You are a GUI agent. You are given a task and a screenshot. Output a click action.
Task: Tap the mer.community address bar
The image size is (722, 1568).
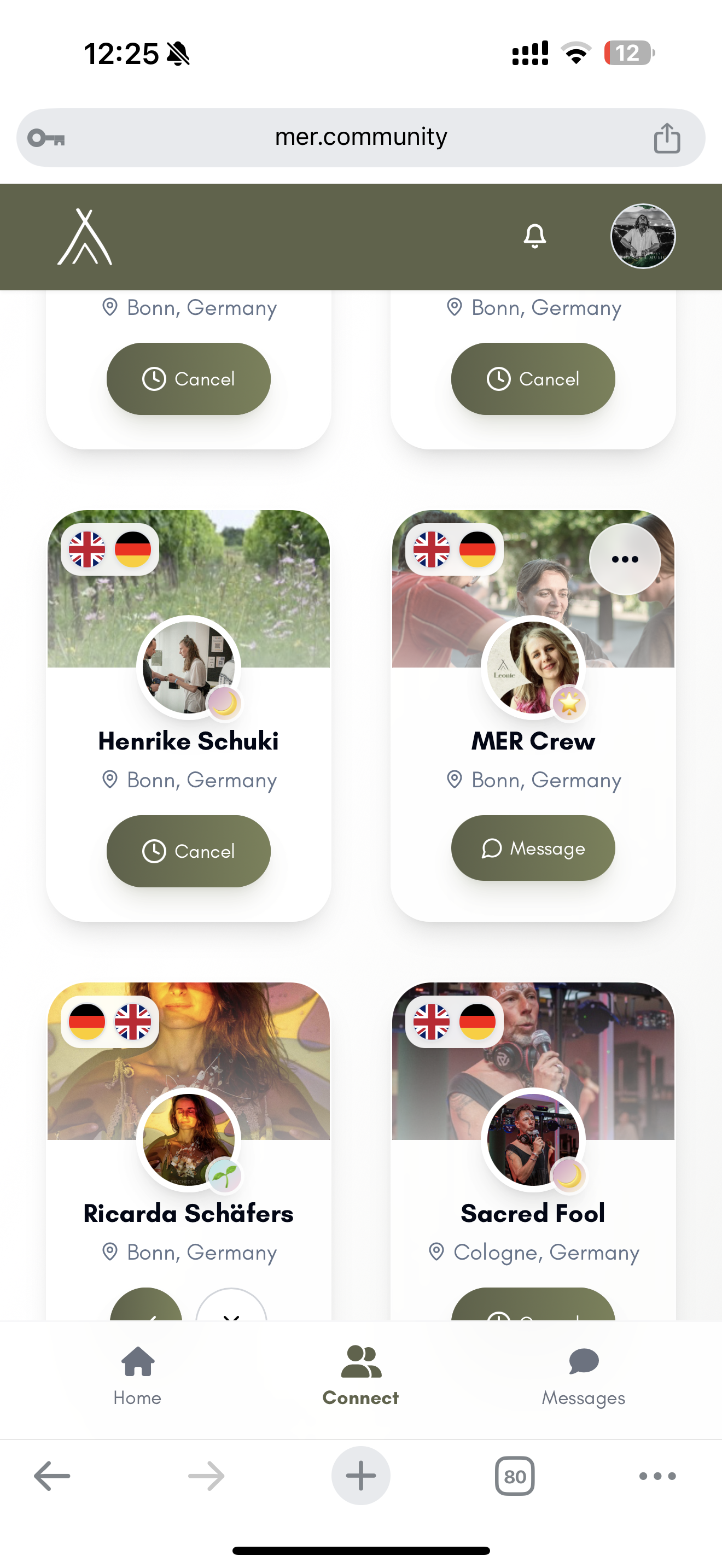[361, 138]
